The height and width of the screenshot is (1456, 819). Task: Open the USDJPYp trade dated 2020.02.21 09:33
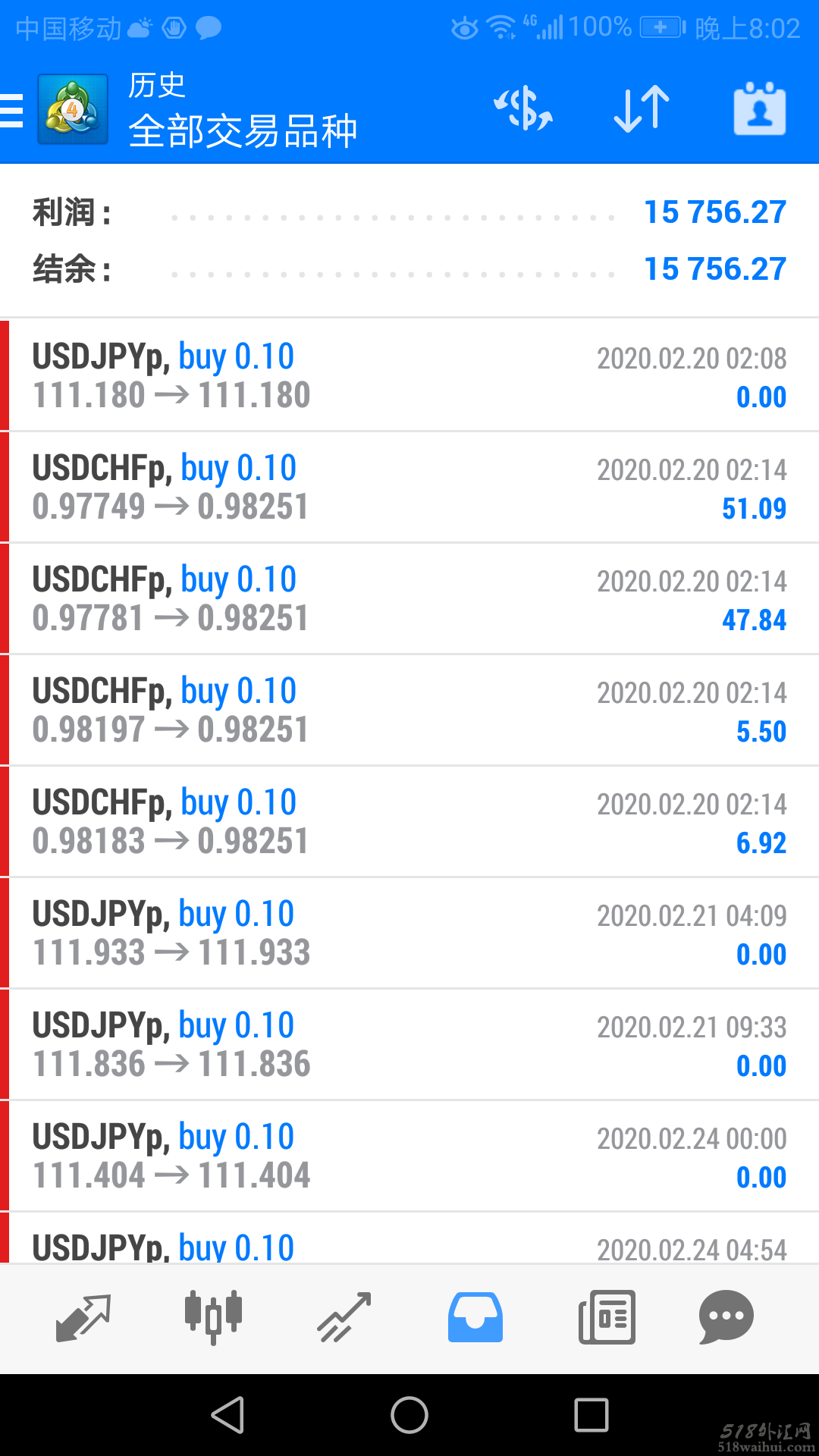(x=409, y=1045)
